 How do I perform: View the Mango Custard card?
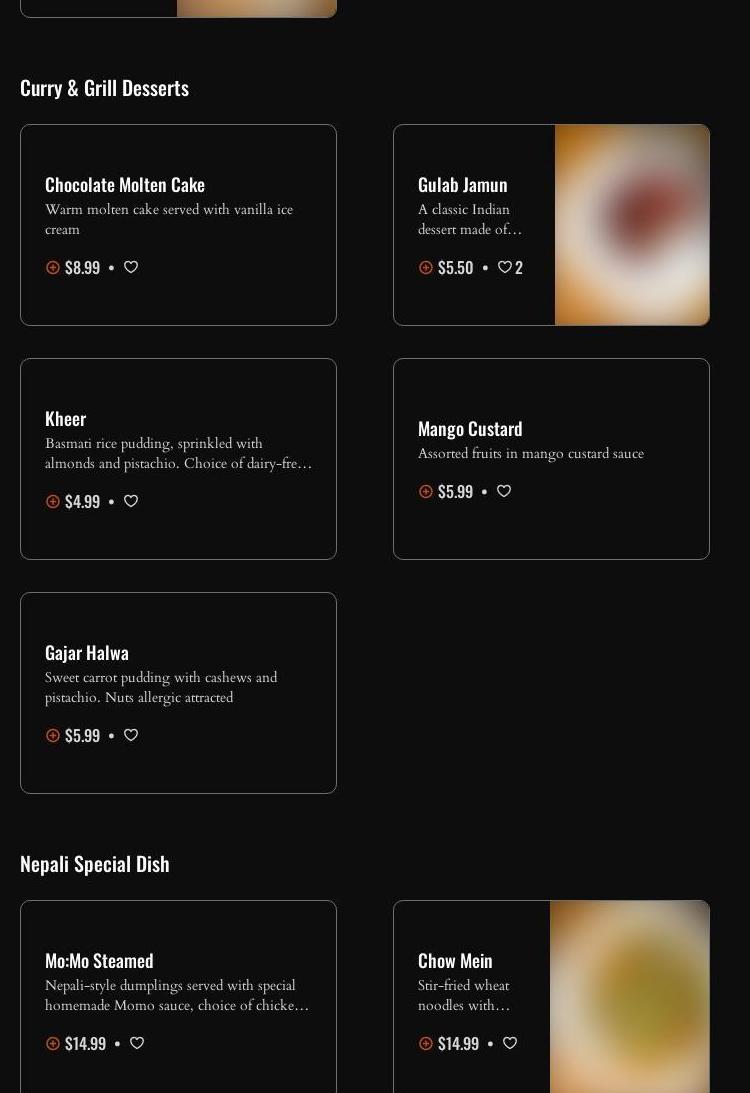point(470,429)
